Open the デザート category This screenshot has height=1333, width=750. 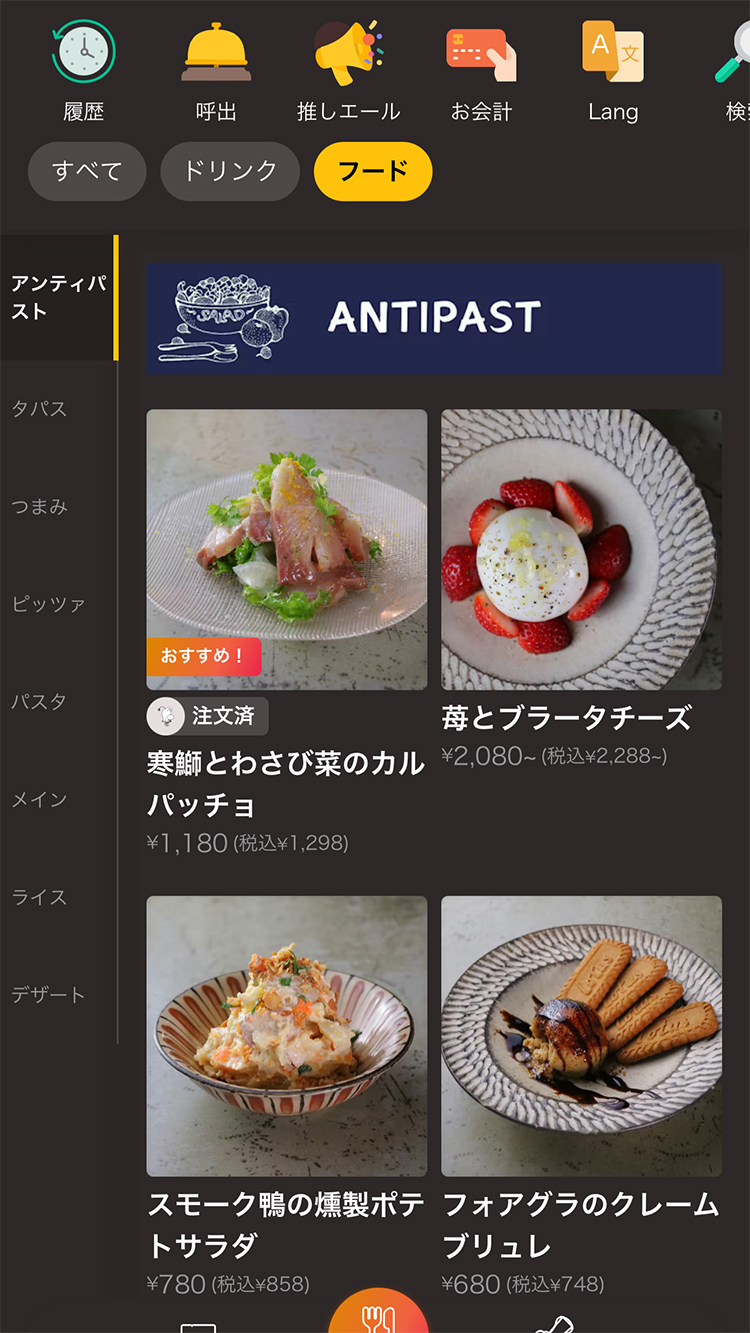pyautogui.click(x=43, y=993)
